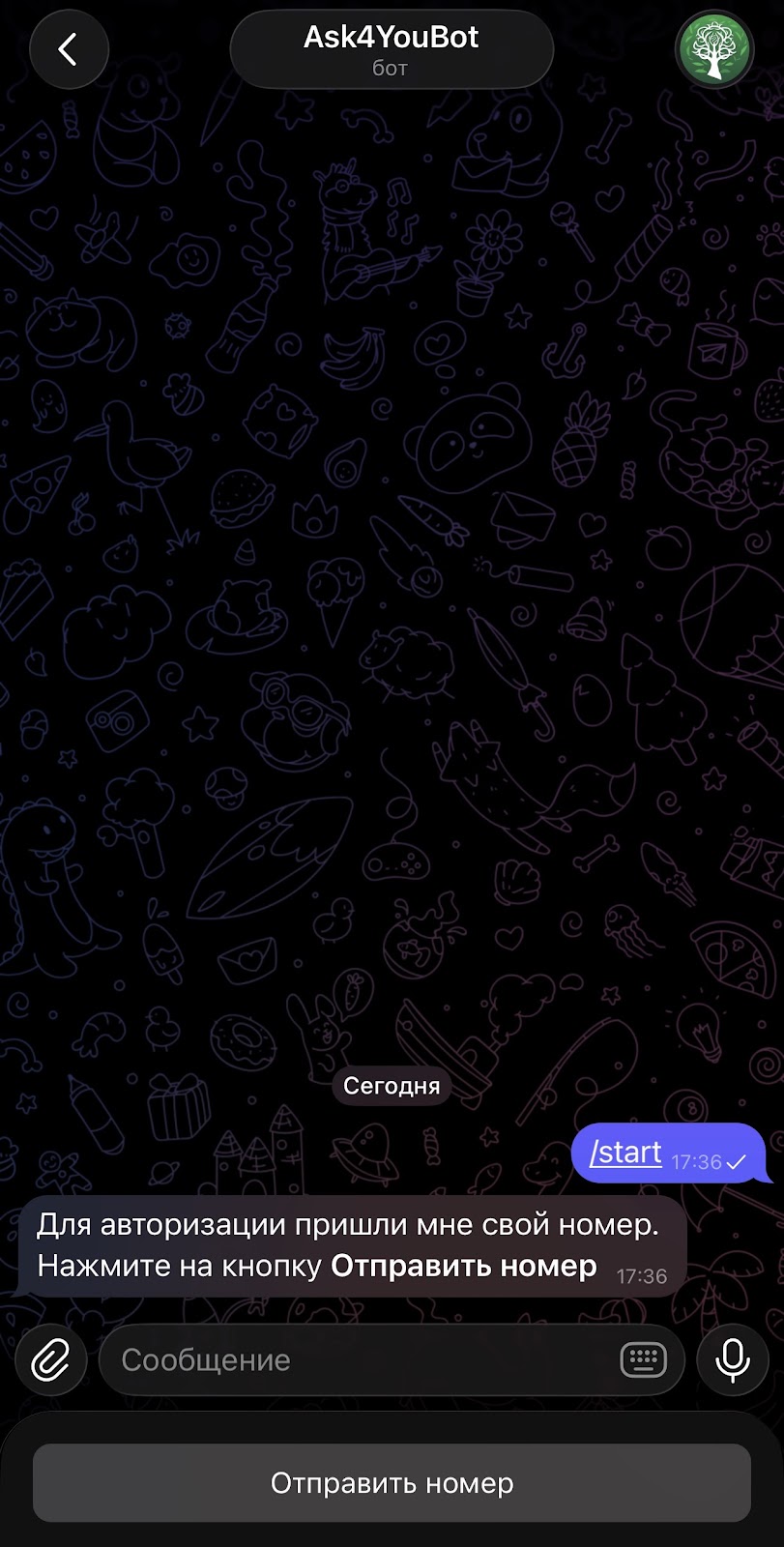Select the 'бот' subtitle under chat name

pyautogui.click(x=391, y=67)
